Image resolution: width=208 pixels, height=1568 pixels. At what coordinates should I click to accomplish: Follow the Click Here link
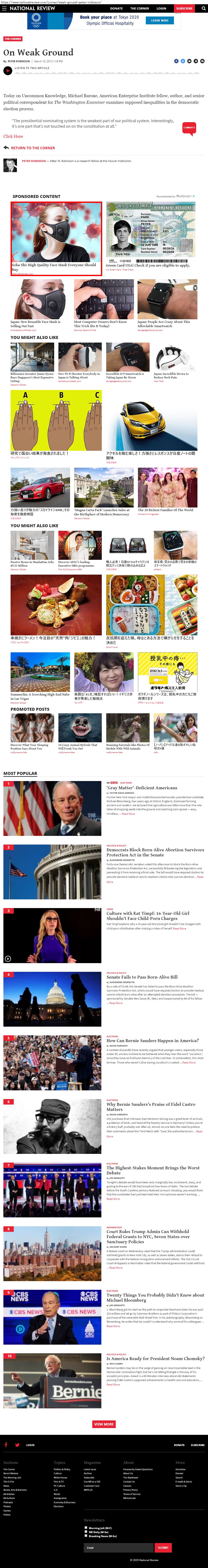[x=13, y=136]
